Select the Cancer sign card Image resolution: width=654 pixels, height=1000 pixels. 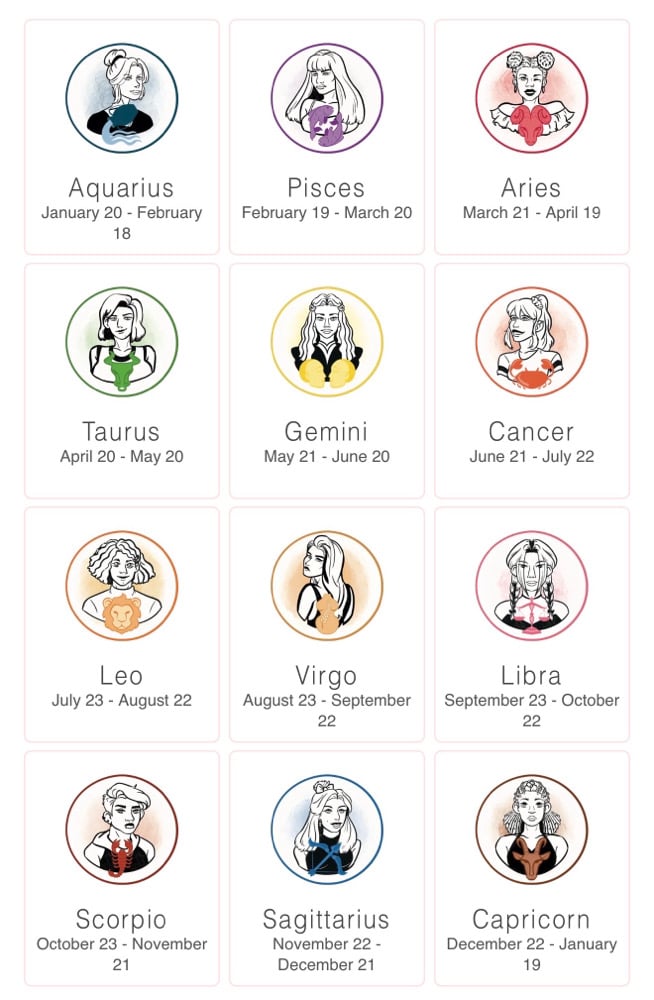point(532,381)
